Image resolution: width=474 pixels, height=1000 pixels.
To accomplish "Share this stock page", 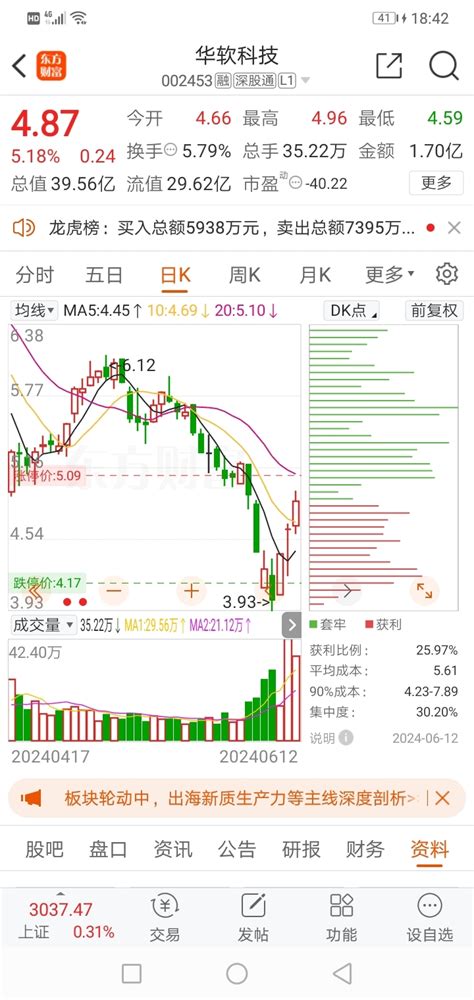I will (389, 66).
